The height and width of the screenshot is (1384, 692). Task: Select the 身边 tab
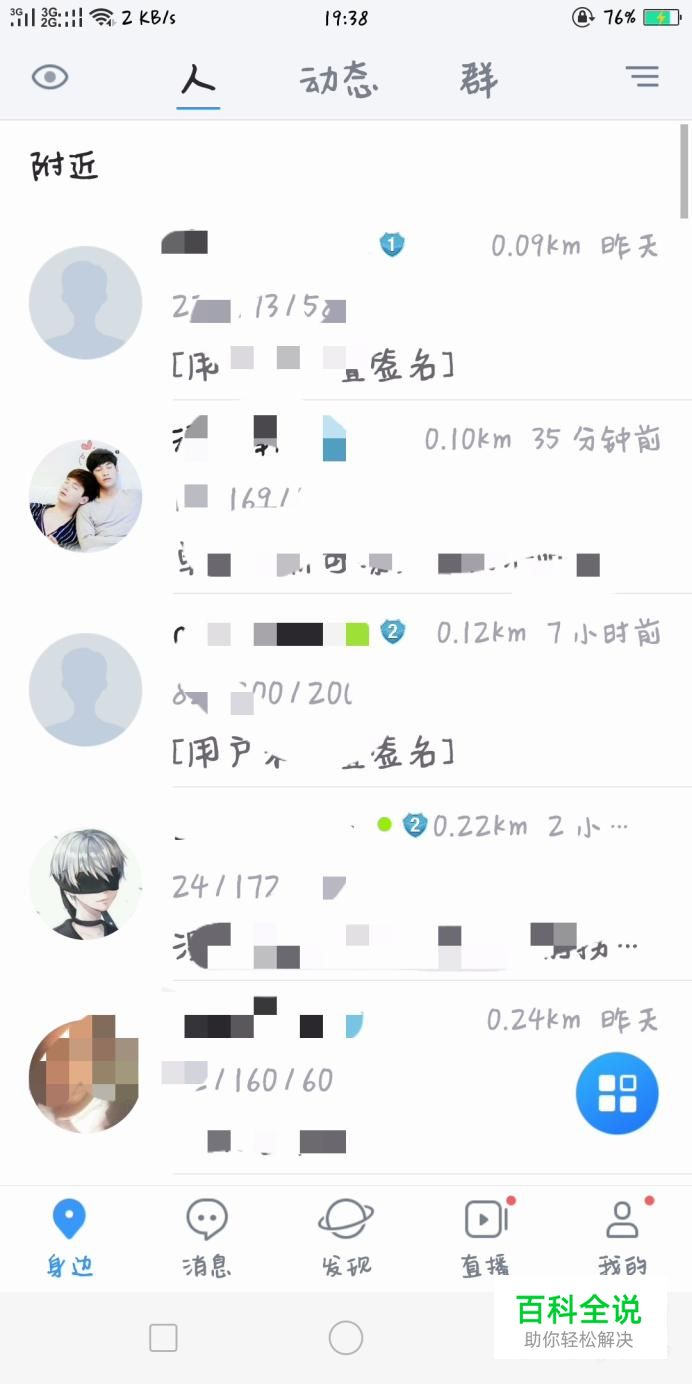point(69,1239)
